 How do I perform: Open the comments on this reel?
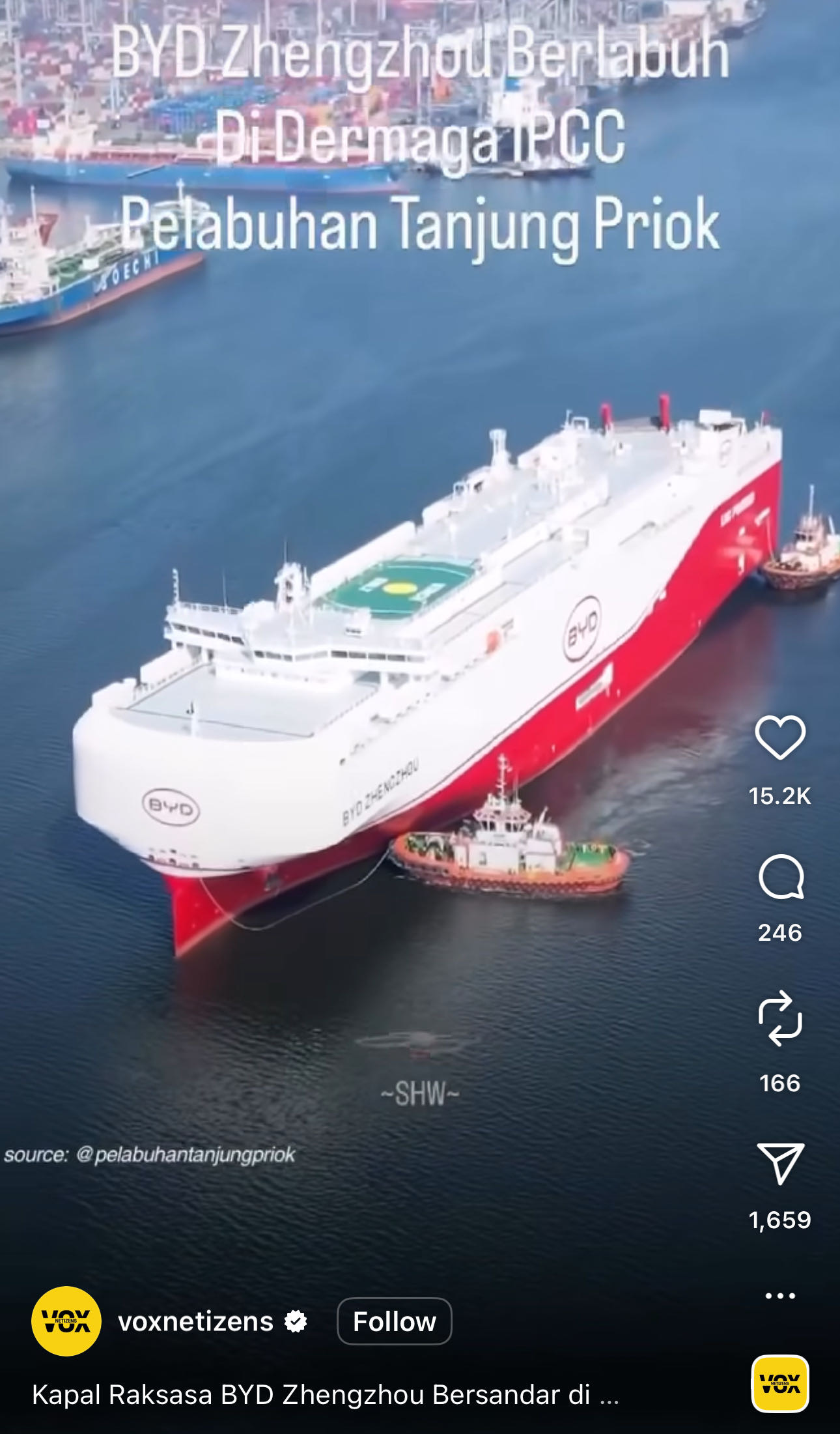coord(780,877)
